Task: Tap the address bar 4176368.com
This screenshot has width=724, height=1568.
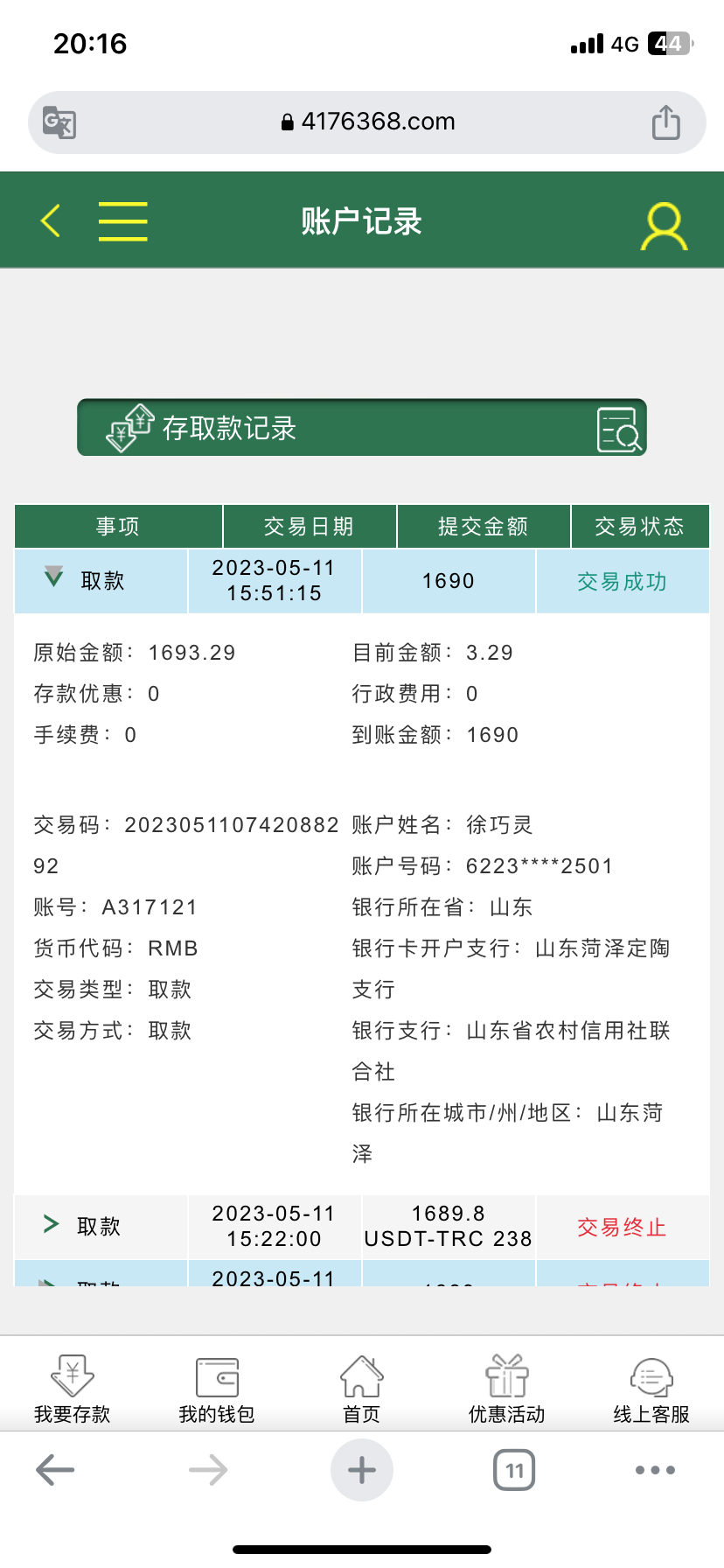Action: [x=367, y=122]
